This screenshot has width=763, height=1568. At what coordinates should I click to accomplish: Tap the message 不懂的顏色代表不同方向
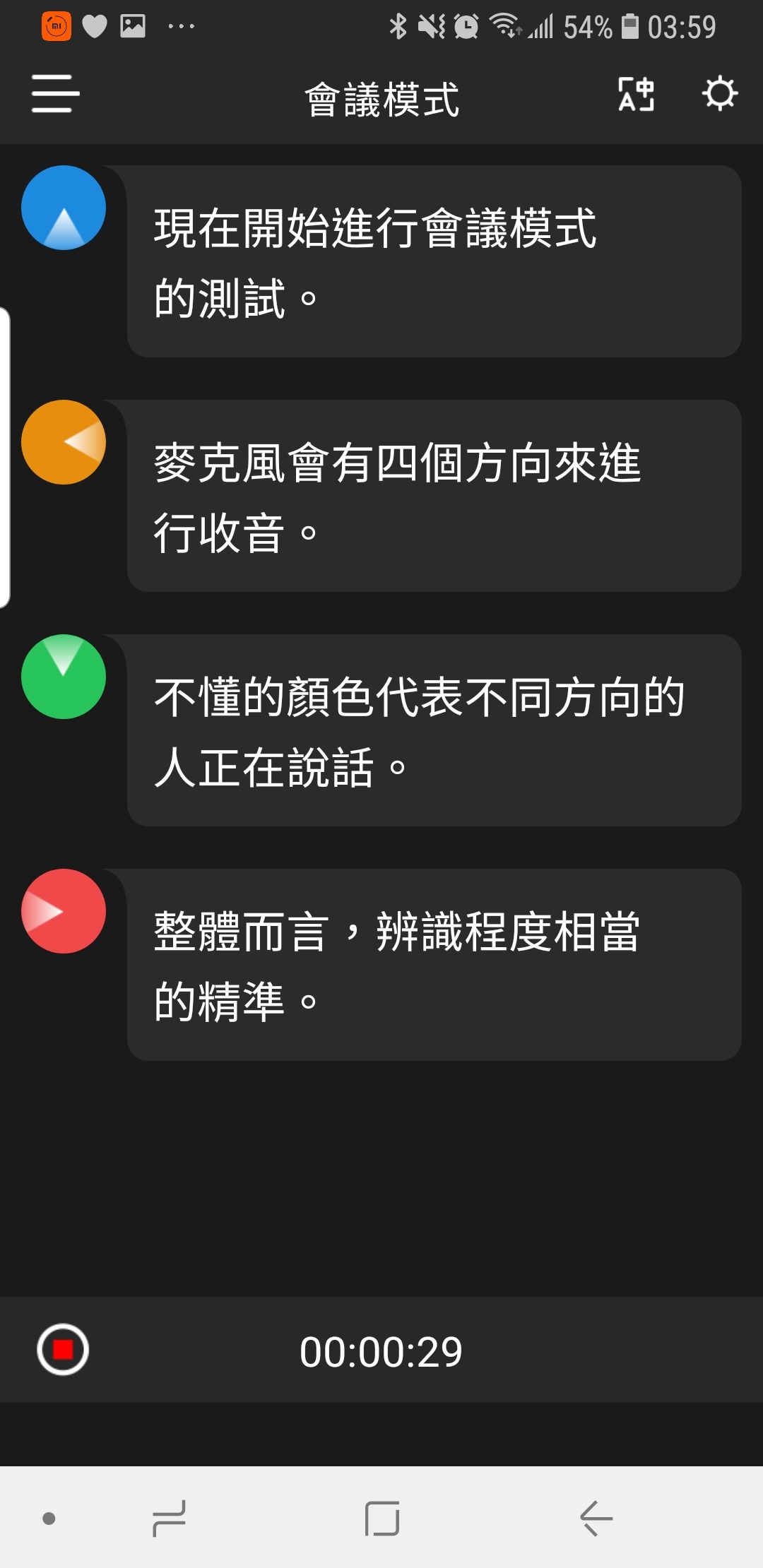[434, 730]
